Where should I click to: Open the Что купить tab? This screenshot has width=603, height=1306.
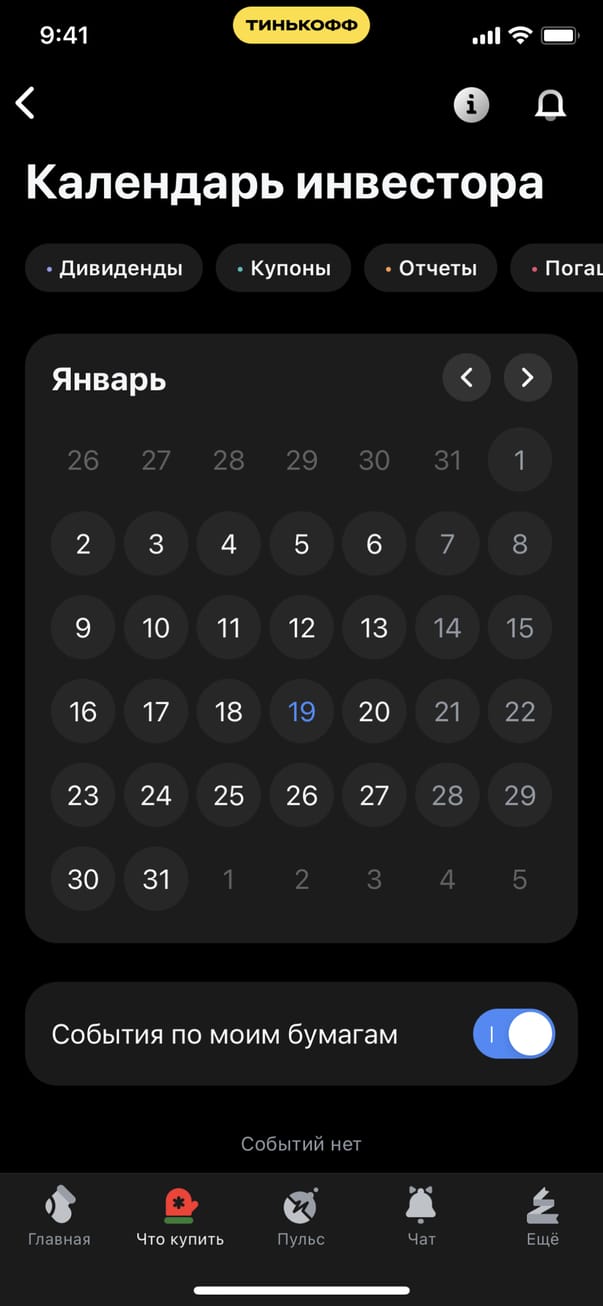pyautogui.click(x=180, y=1216)
